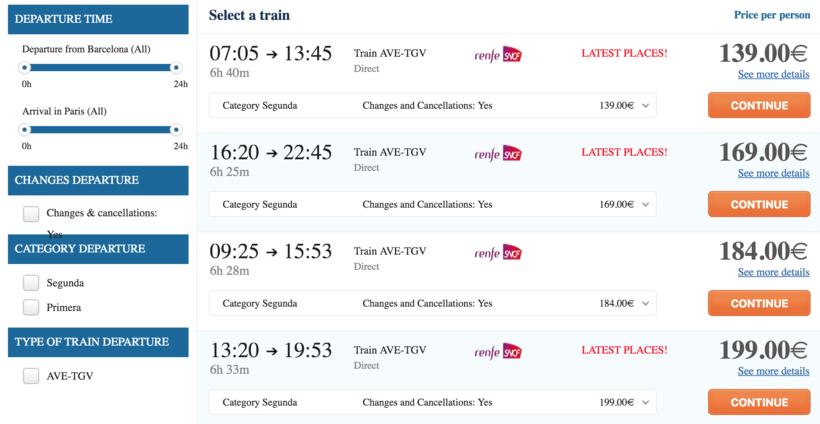The width and height of the screenshot is (820, 424).
Task: See more details for the 139.00€ train
Action: [773, 74]
